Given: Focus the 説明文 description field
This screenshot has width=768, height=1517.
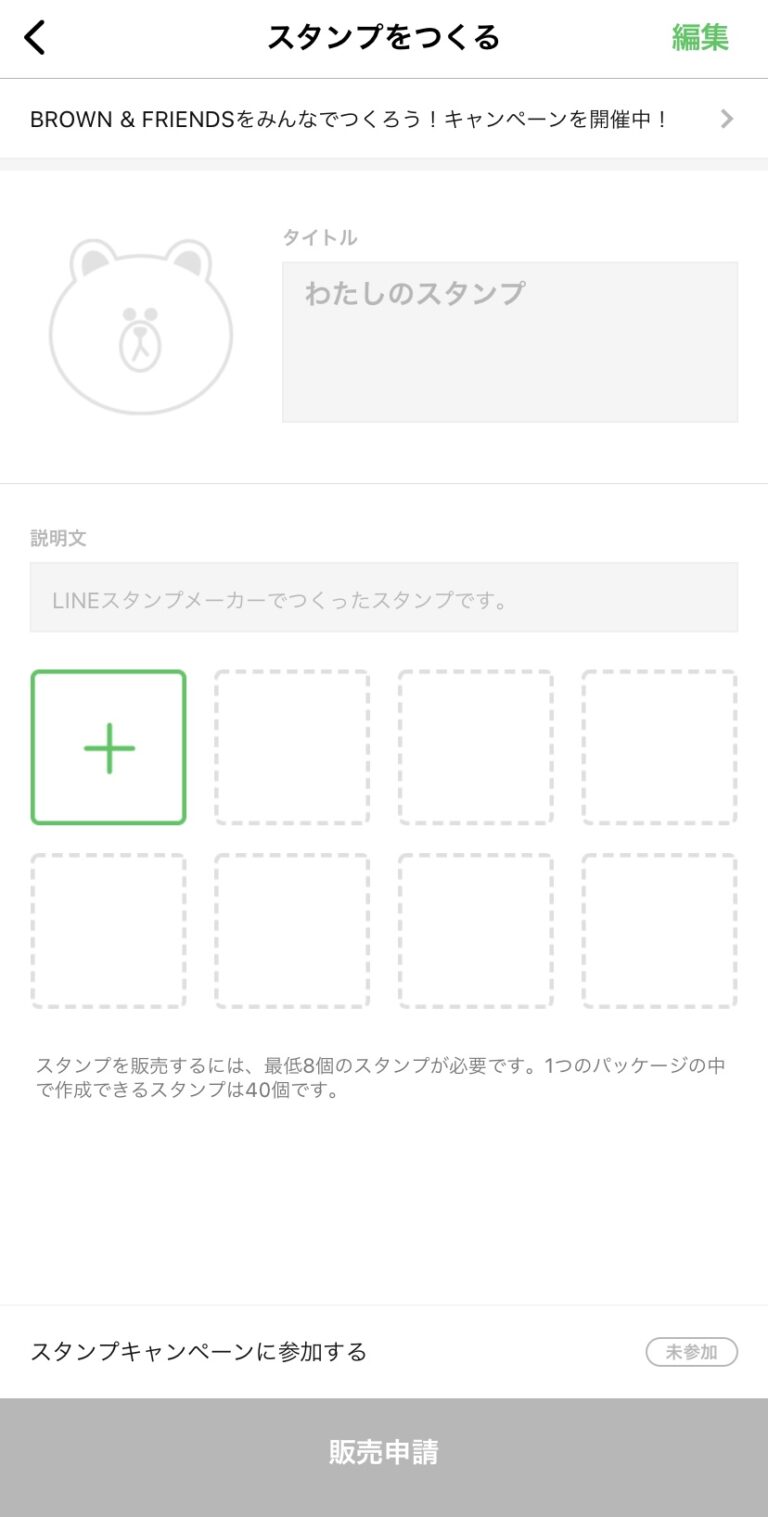Looking at the screenshot, I should [384, 597].
